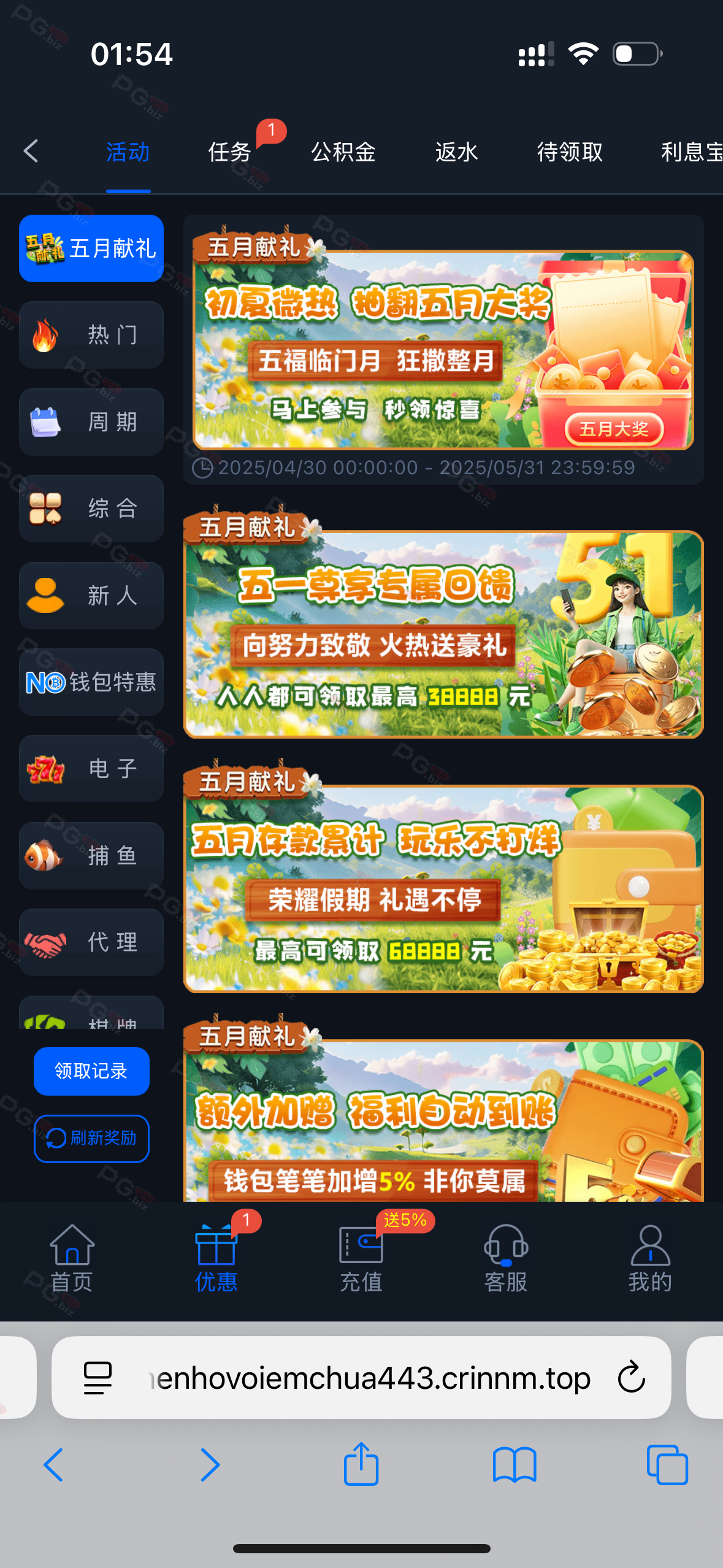Go to the 首页 bottom tab
Screen dimensions: 723x1568
pos(72,1259)
